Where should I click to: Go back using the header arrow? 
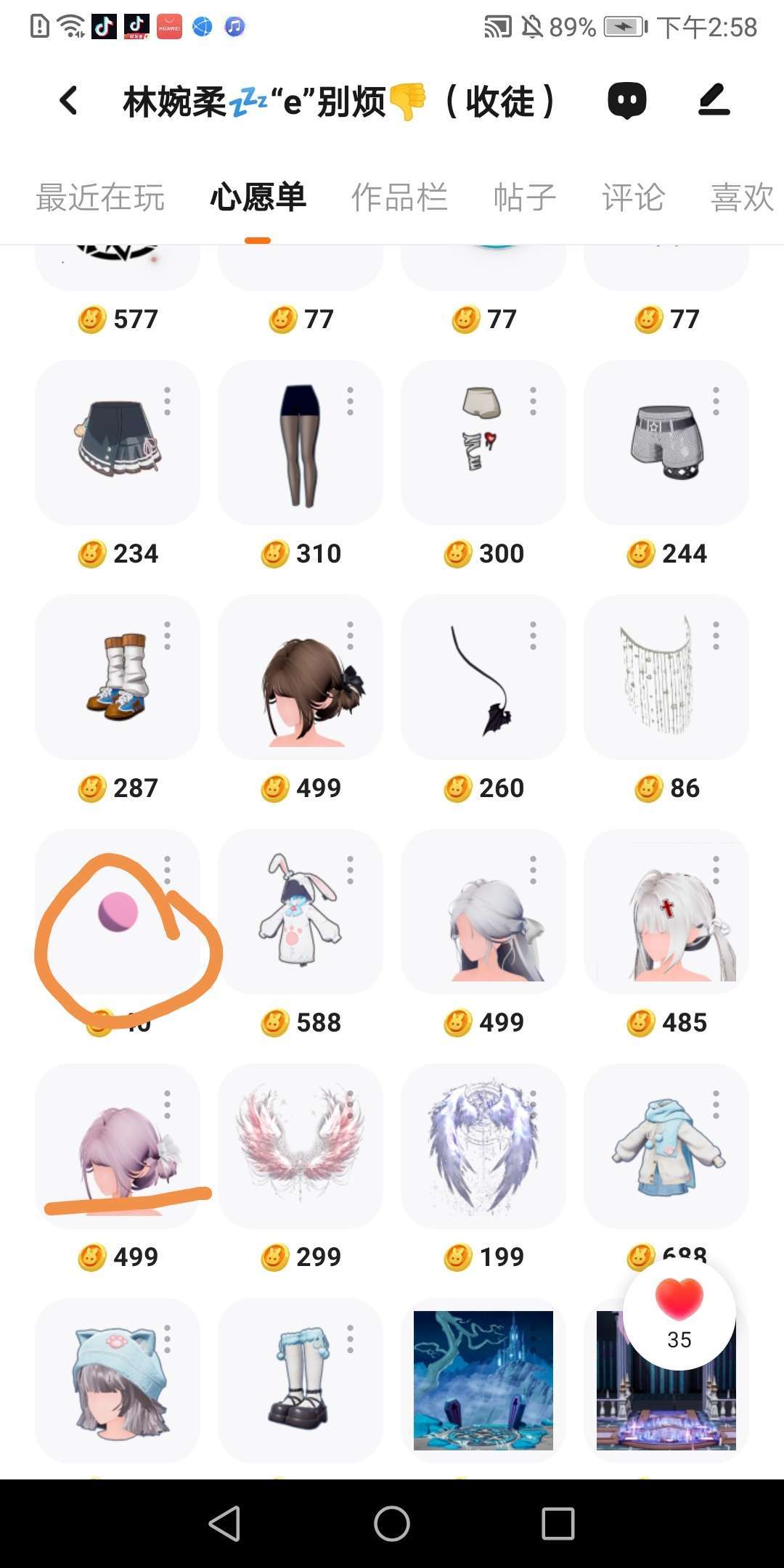69,101
